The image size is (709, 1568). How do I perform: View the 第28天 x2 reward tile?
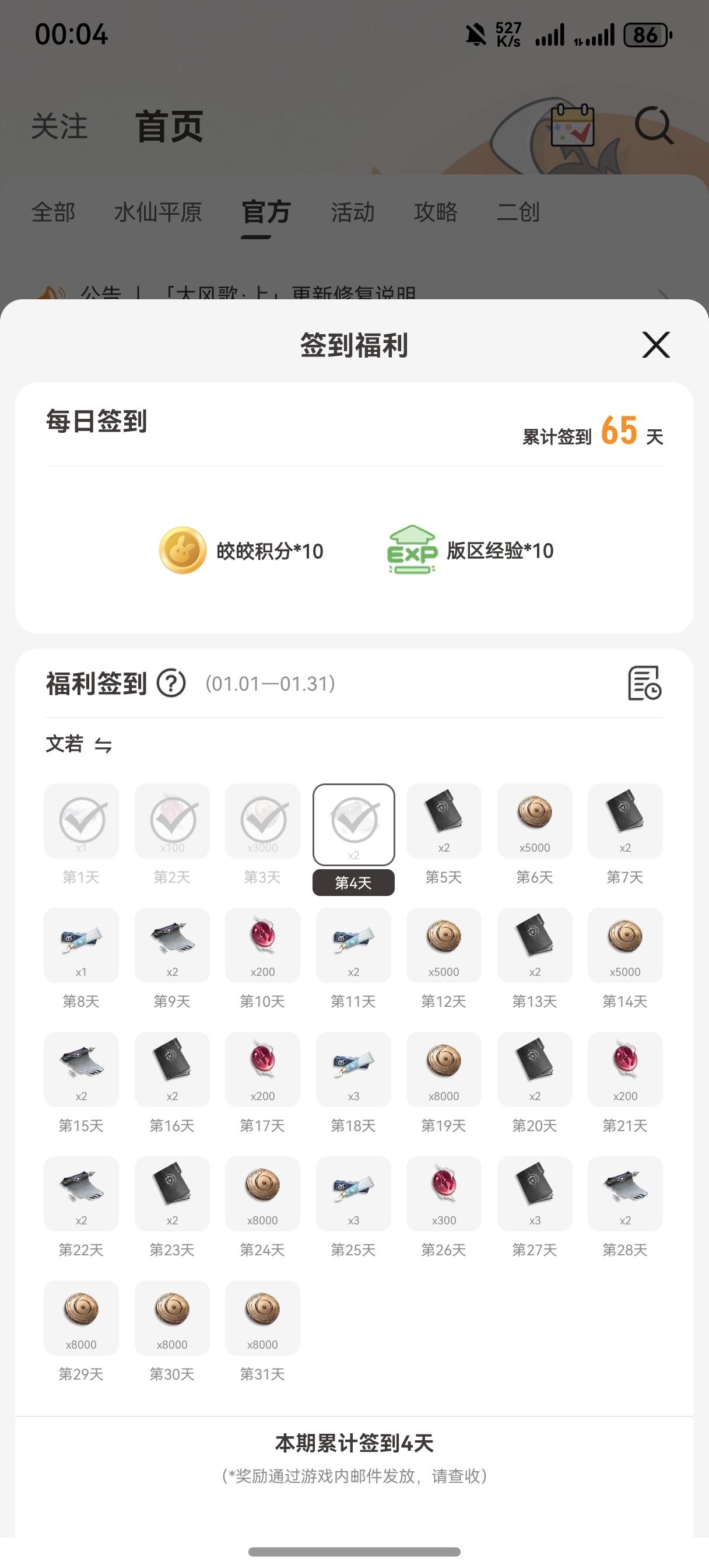pos(625,1193)
